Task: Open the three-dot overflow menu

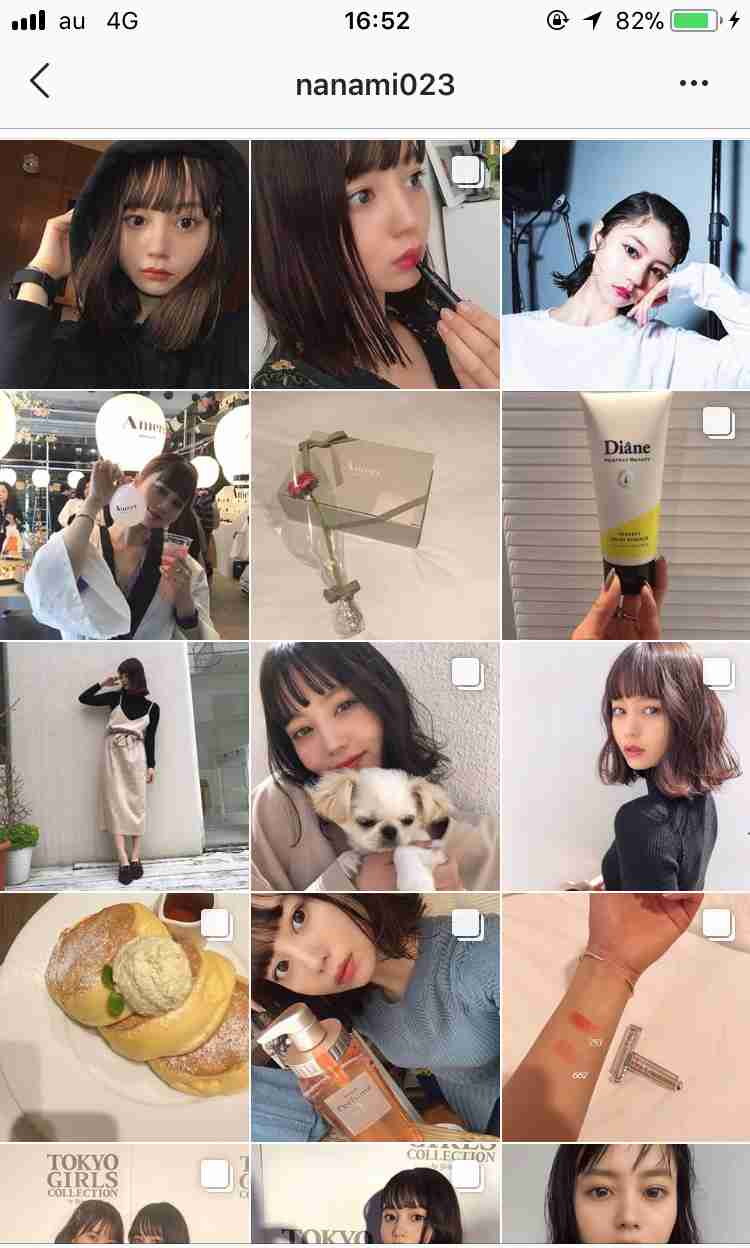Action: pyautogui.click(x=693, y=83)
